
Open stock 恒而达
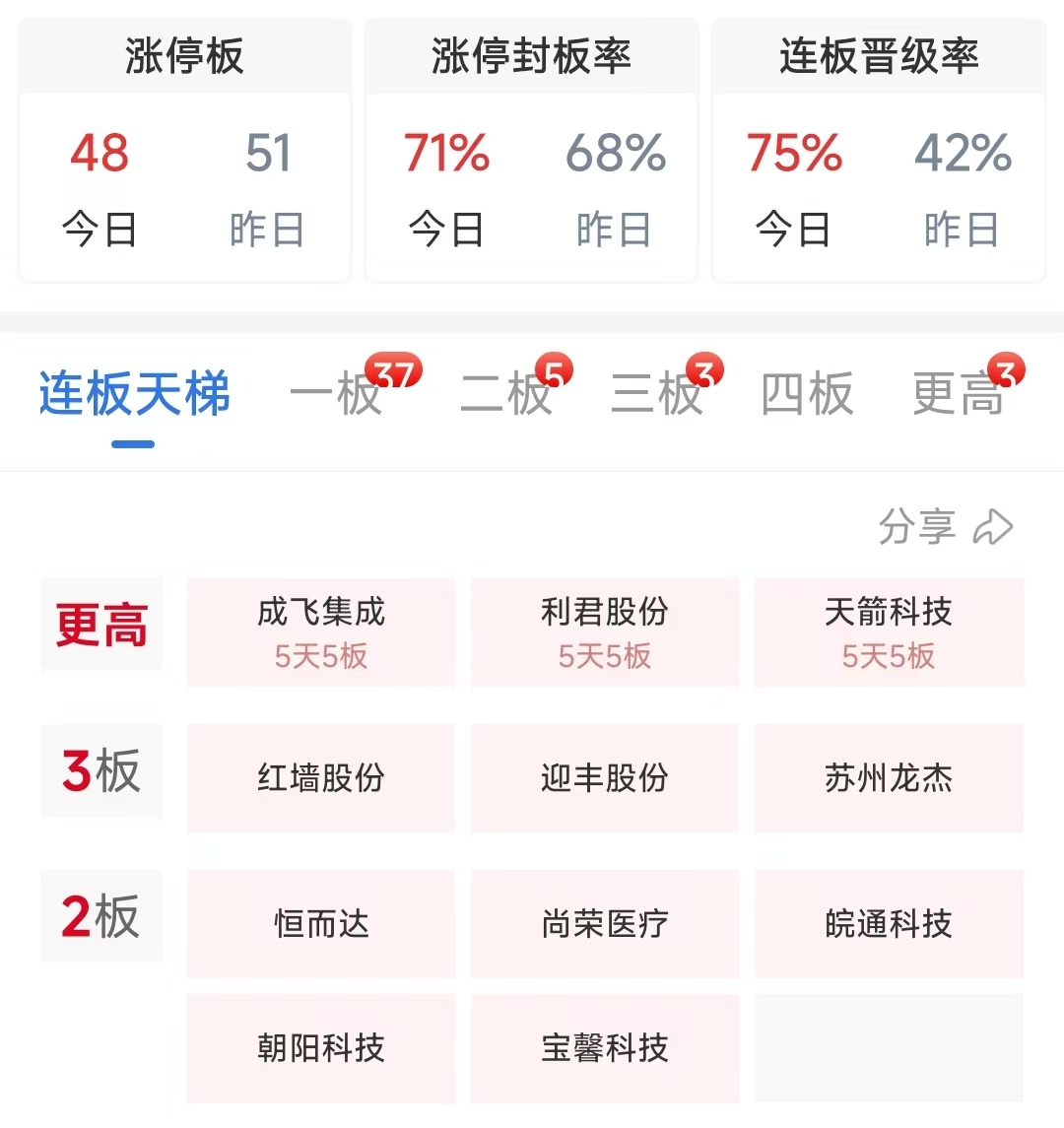[321, 924]
